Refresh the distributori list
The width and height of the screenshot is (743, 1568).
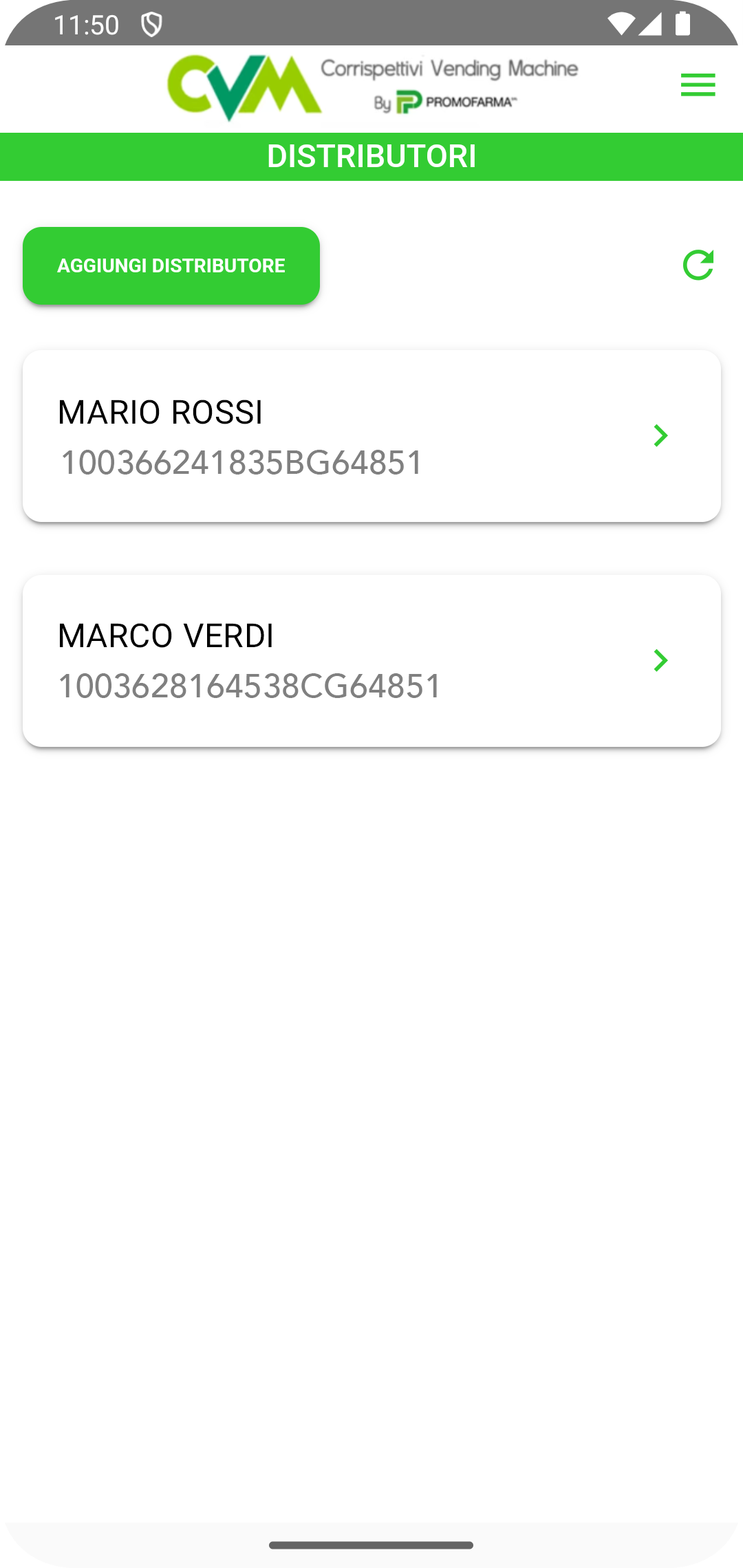click(x=698, y=265)
